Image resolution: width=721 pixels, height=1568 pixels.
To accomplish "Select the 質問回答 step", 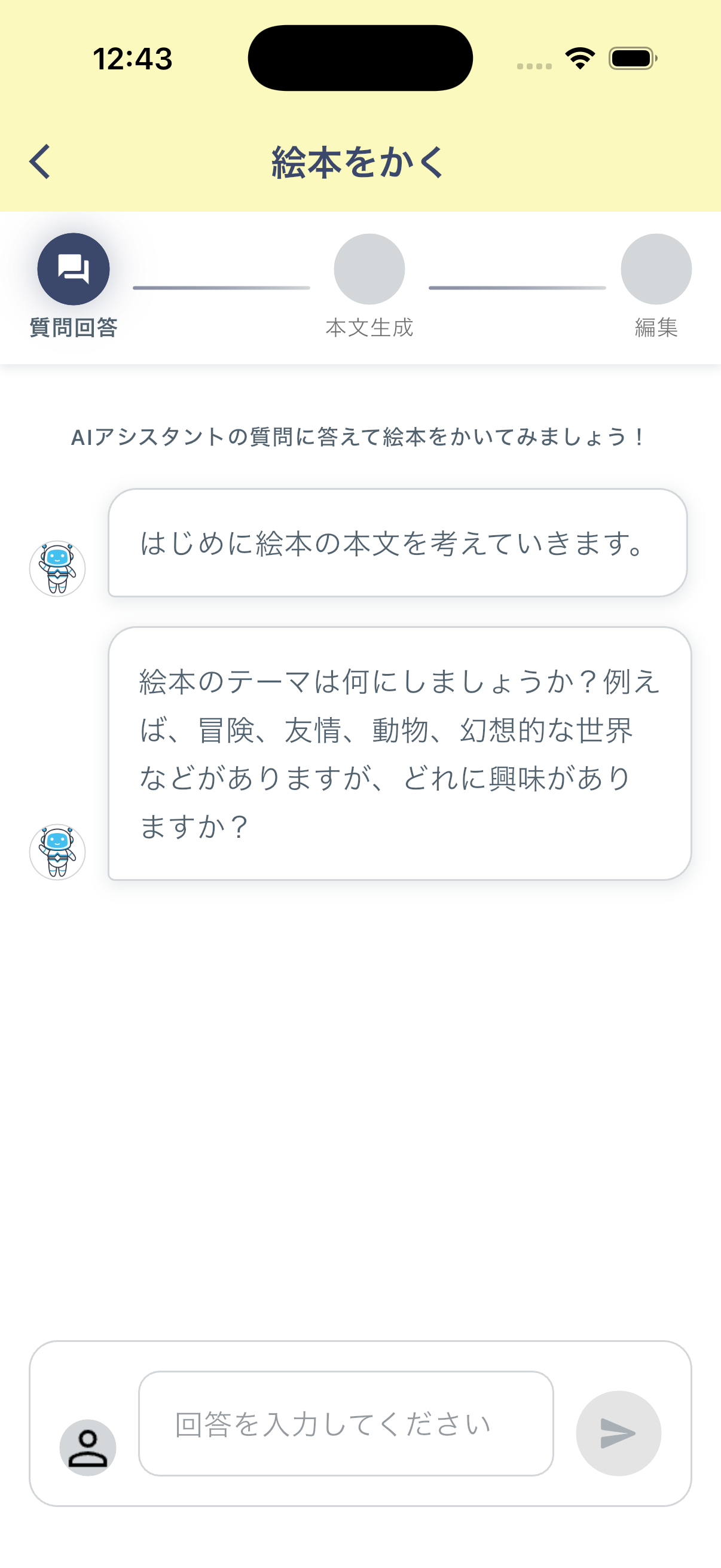I will coord(74,269).
